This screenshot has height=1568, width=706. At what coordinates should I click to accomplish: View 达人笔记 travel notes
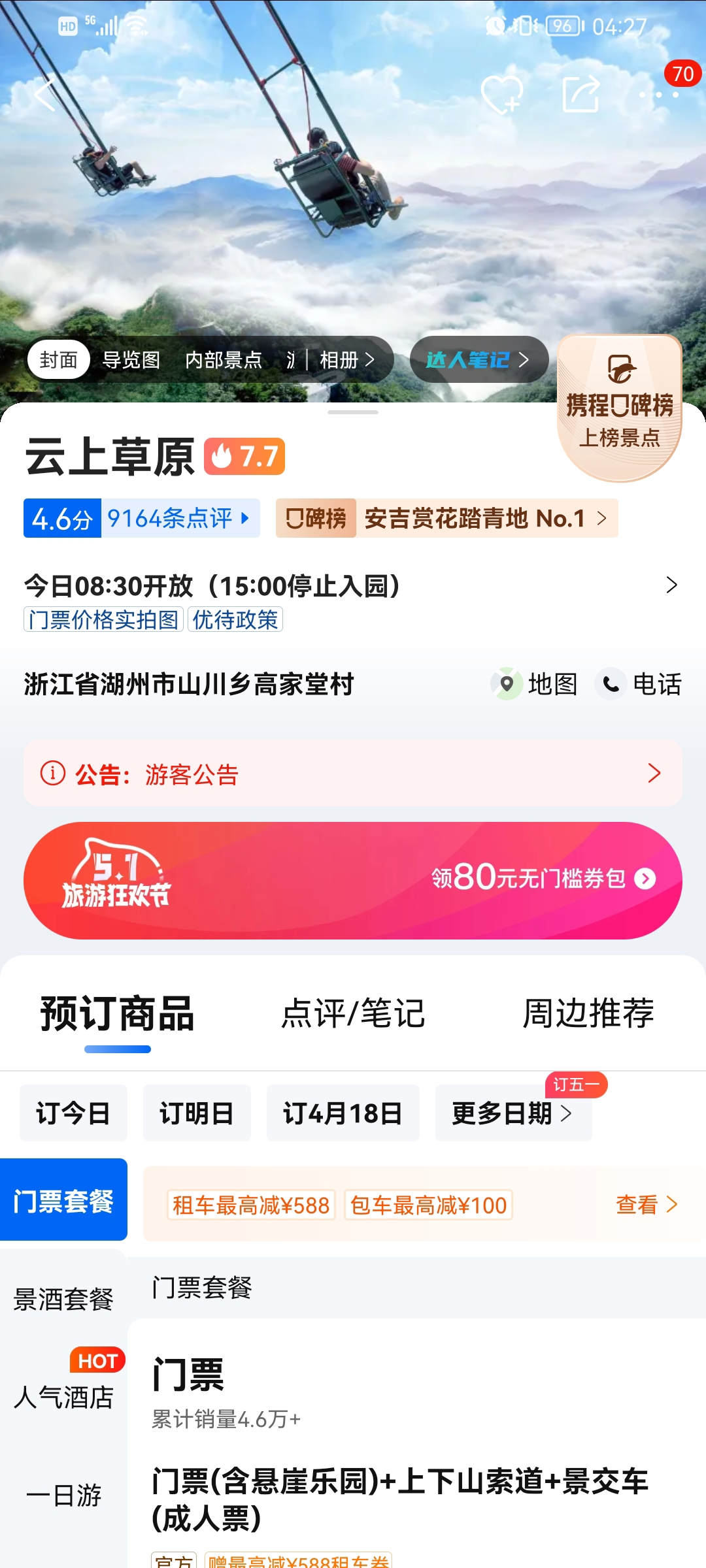coord(479,359)
